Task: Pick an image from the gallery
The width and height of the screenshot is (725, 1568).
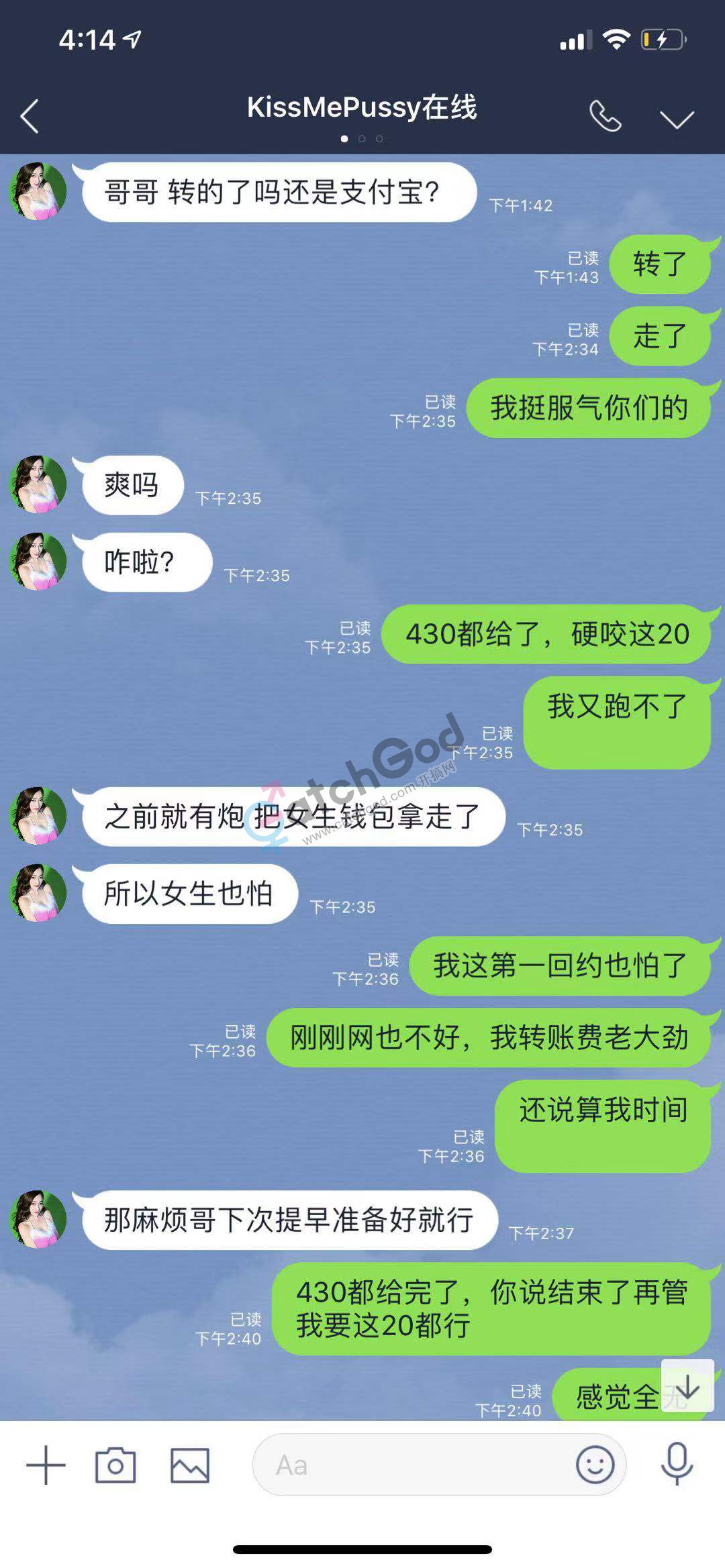Action: point(190,1465)
